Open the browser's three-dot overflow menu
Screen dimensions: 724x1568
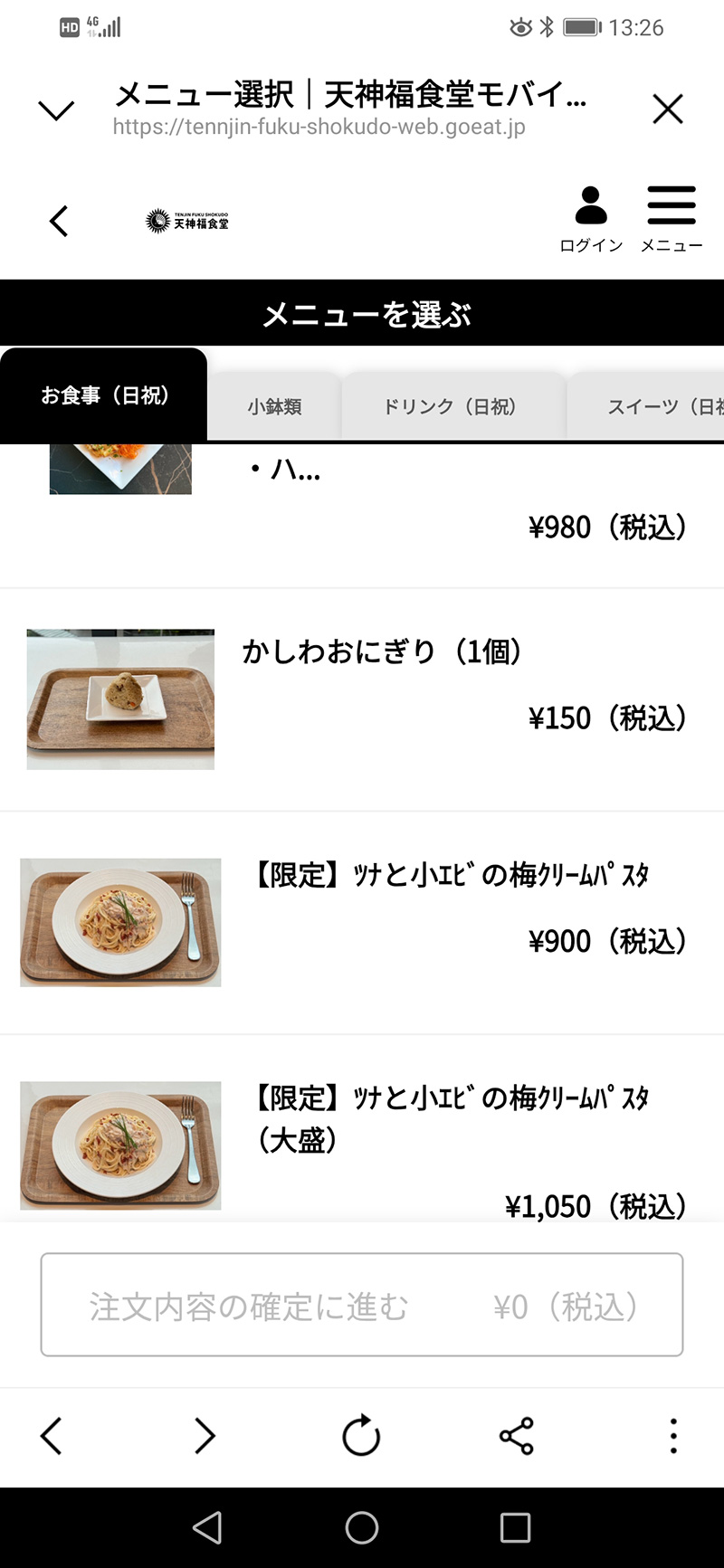(672, 1436)
